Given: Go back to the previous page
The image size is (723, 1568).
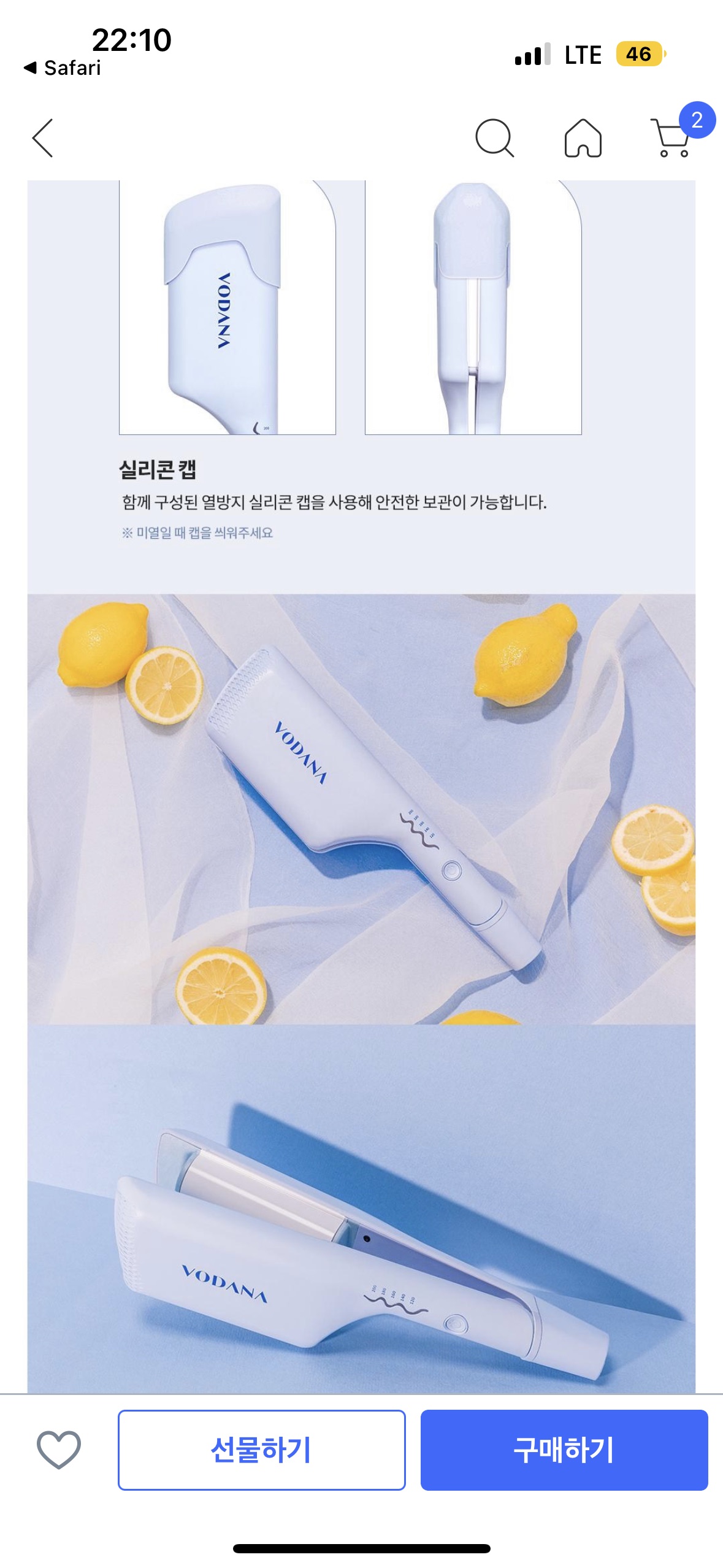Looking at the screenshot, I should coord(43,138).
